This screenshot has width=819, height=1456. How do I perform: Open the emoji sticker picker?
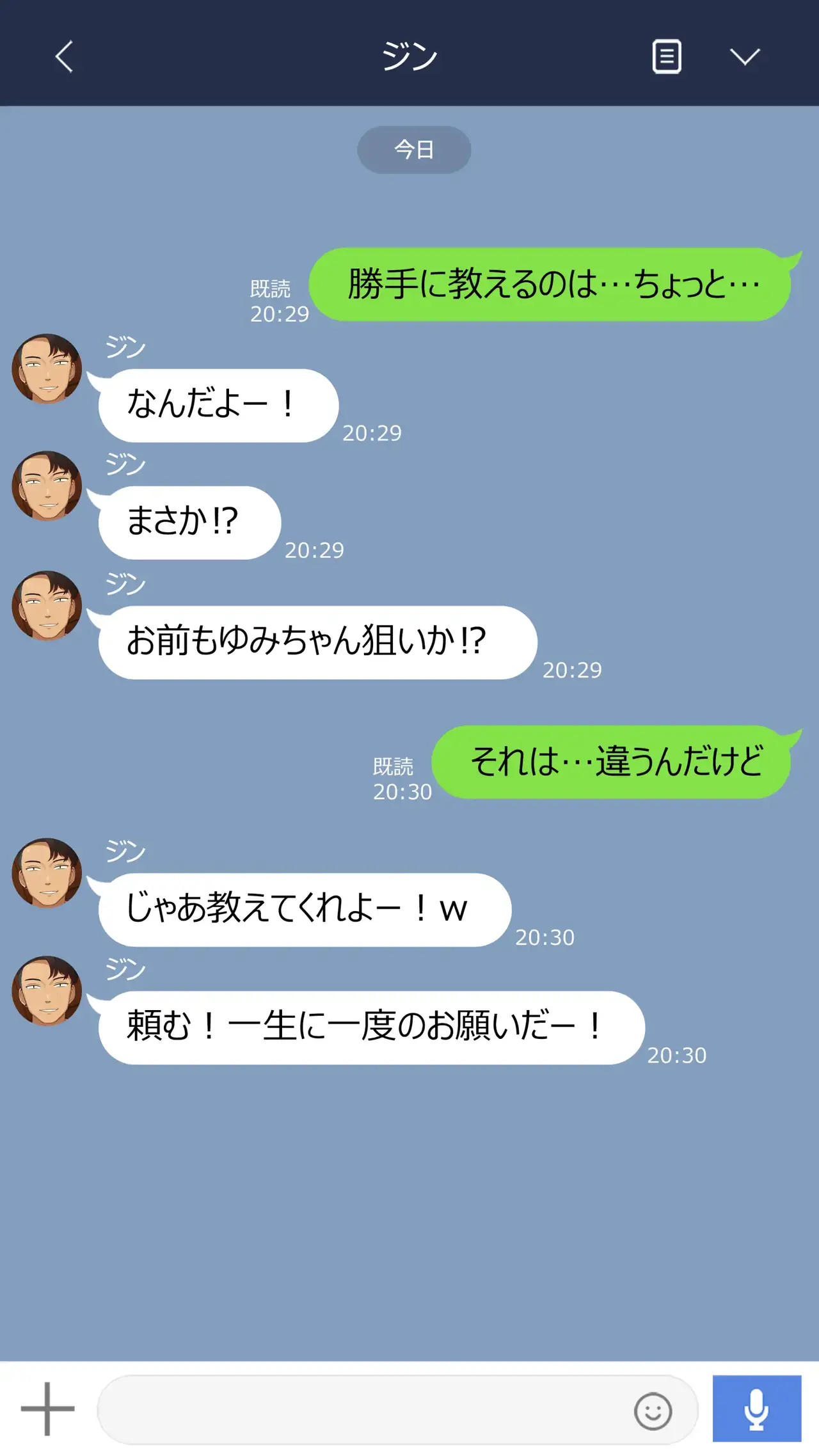[x=653, y=1411]
